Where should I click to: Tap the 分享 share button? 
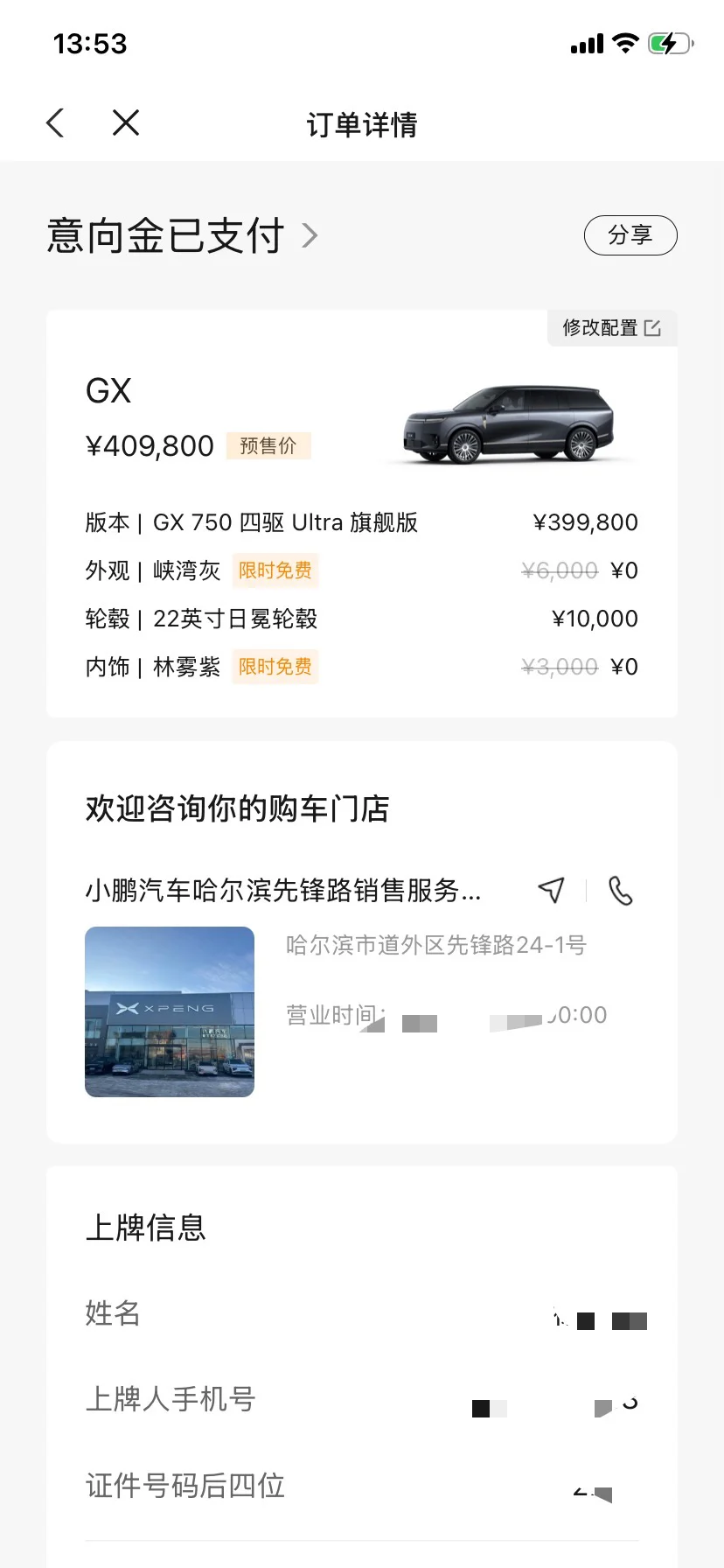coord(630,235)
